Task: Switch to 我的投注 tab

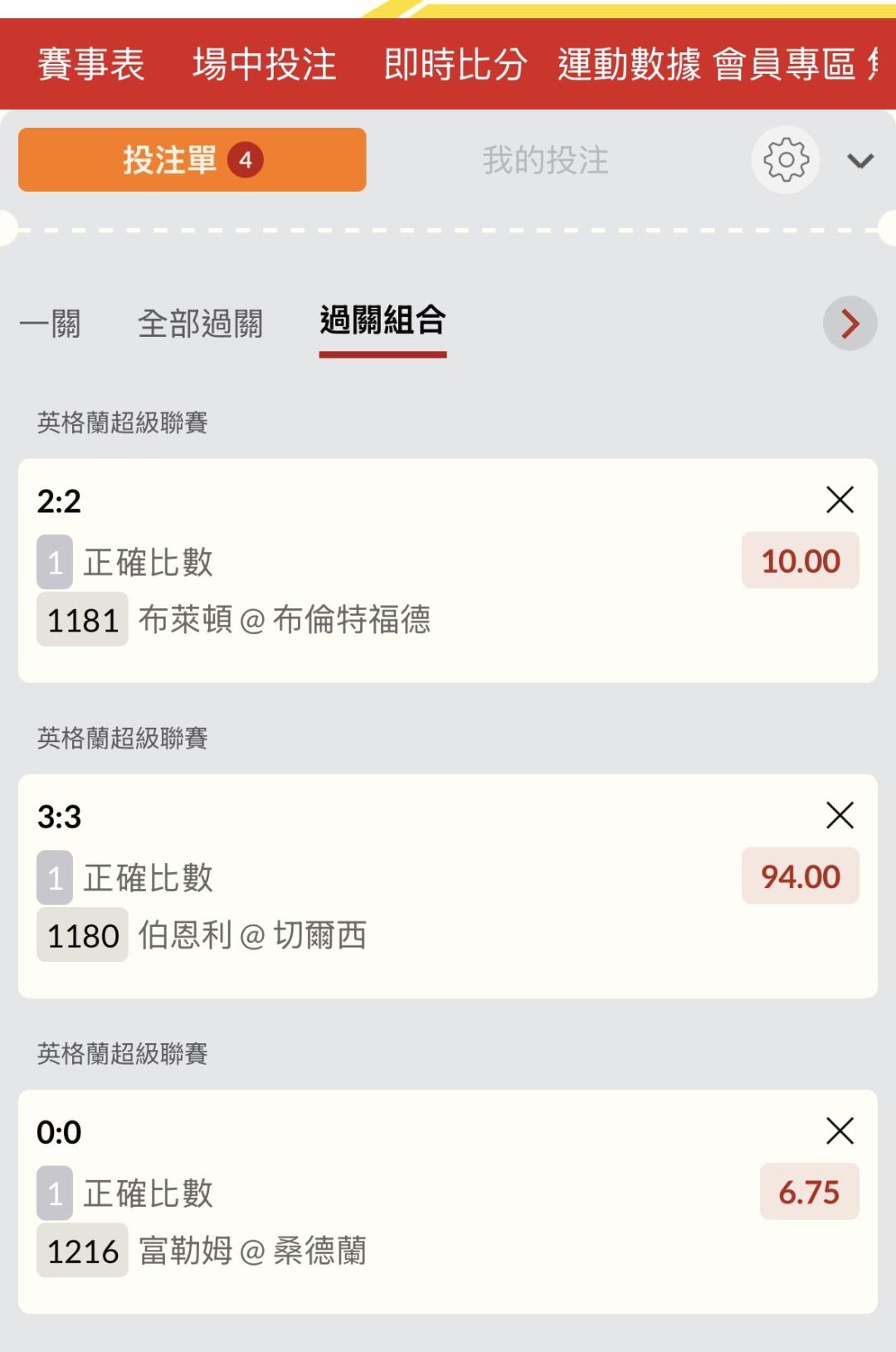Action: coord(545,159)
